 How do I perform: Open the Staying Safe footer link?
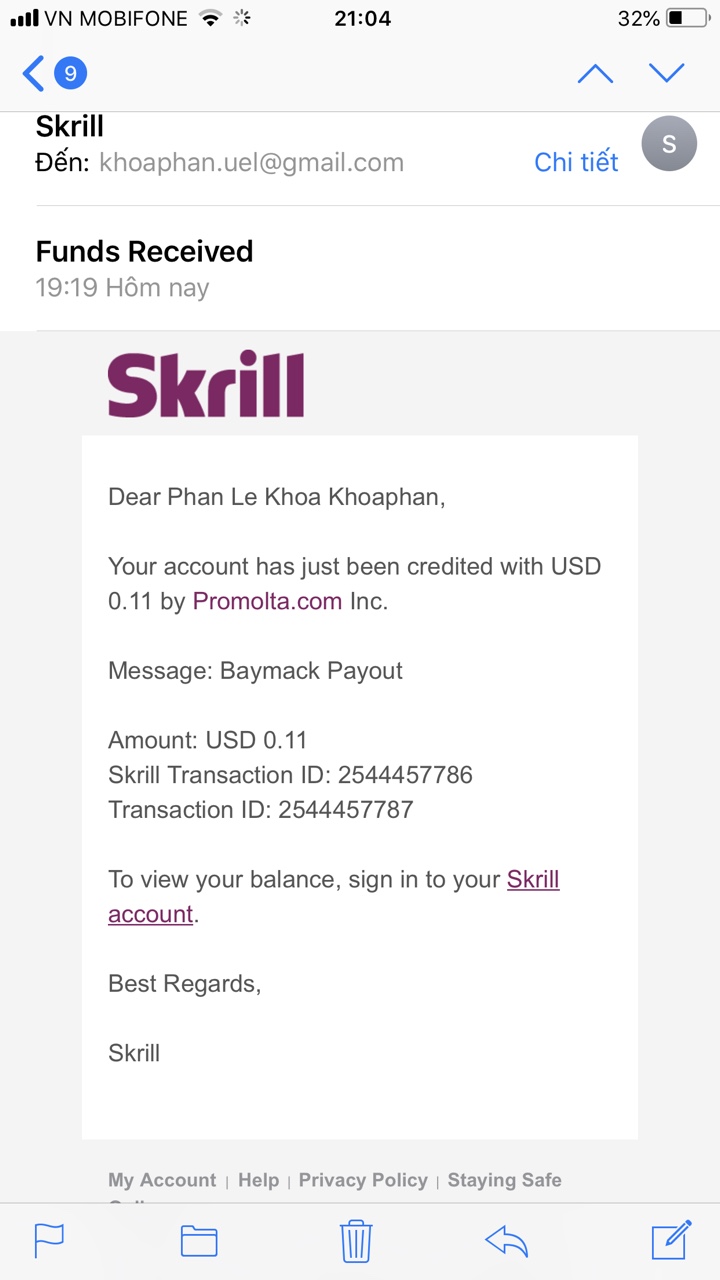click(504, 1180)
